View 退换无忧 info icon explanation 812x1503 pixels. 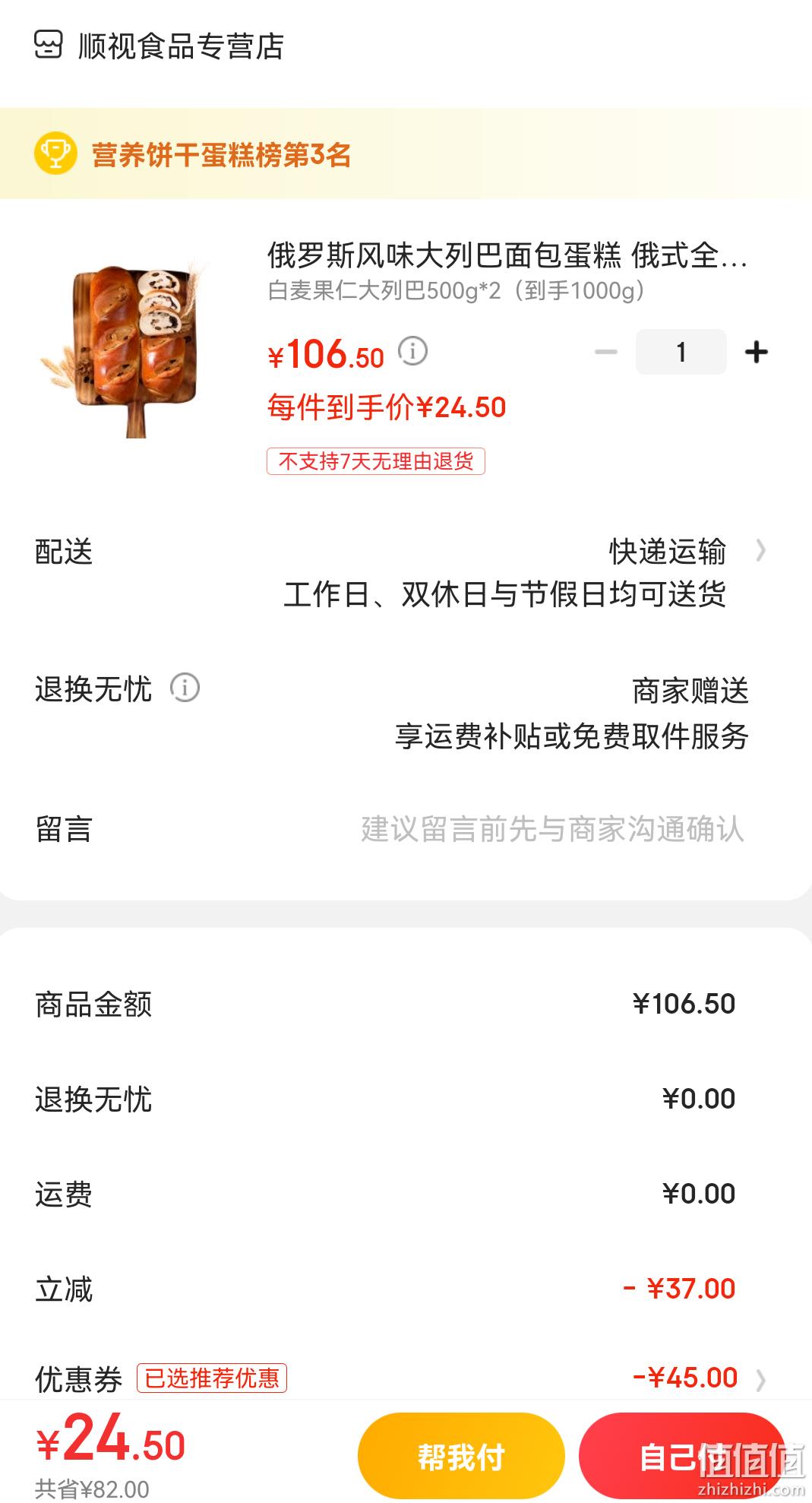pyautogui.click(x=185, y=688)
